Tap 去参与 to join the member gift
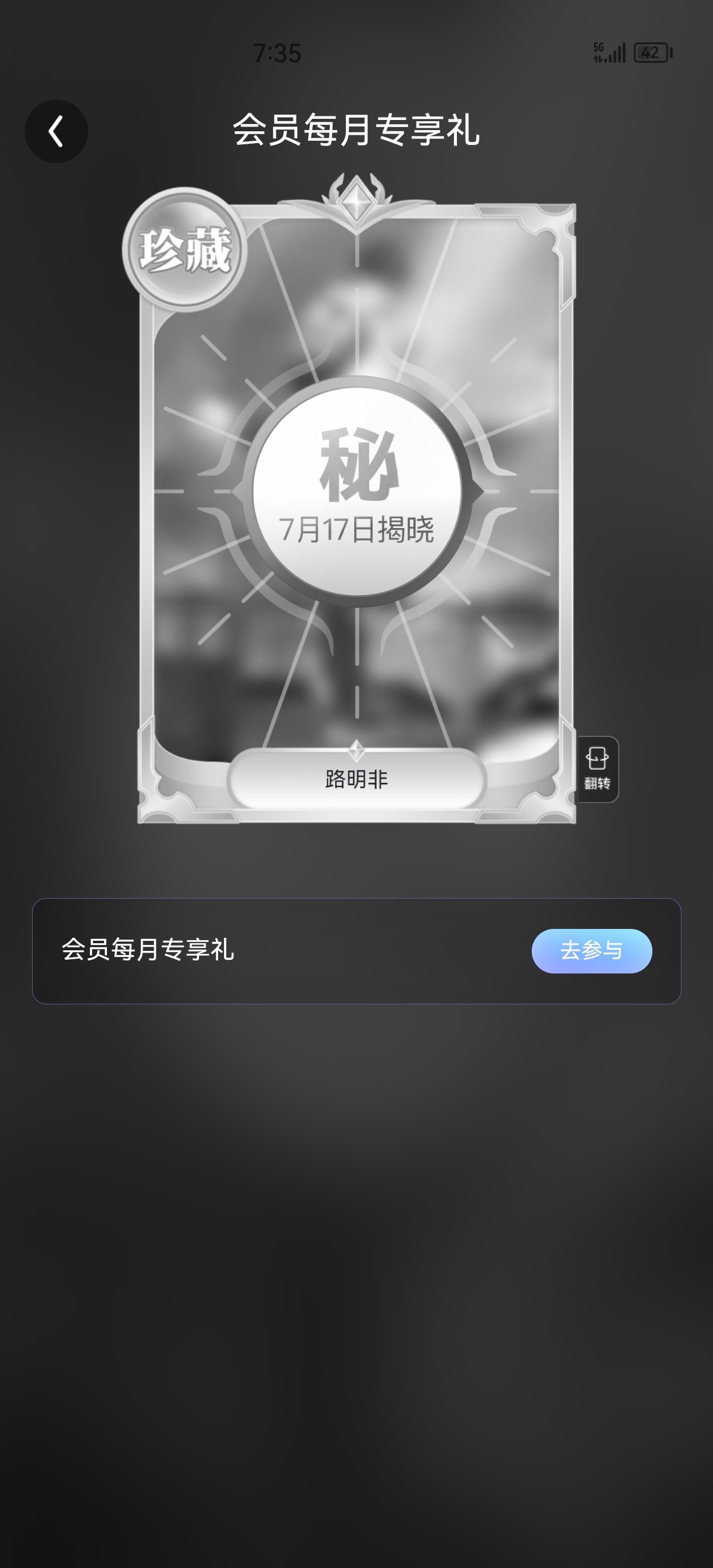713x1568 pixels. click(592, 951)
